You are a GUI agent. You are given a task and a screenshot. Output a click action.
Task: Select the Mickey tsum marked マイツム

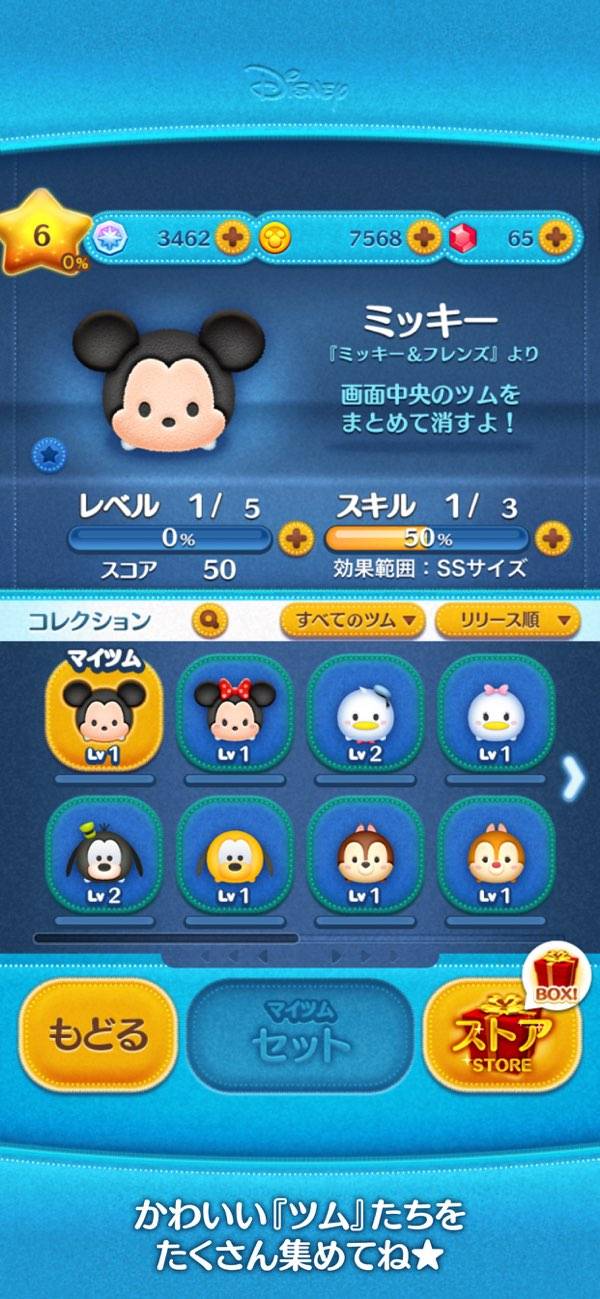(105, 716)
